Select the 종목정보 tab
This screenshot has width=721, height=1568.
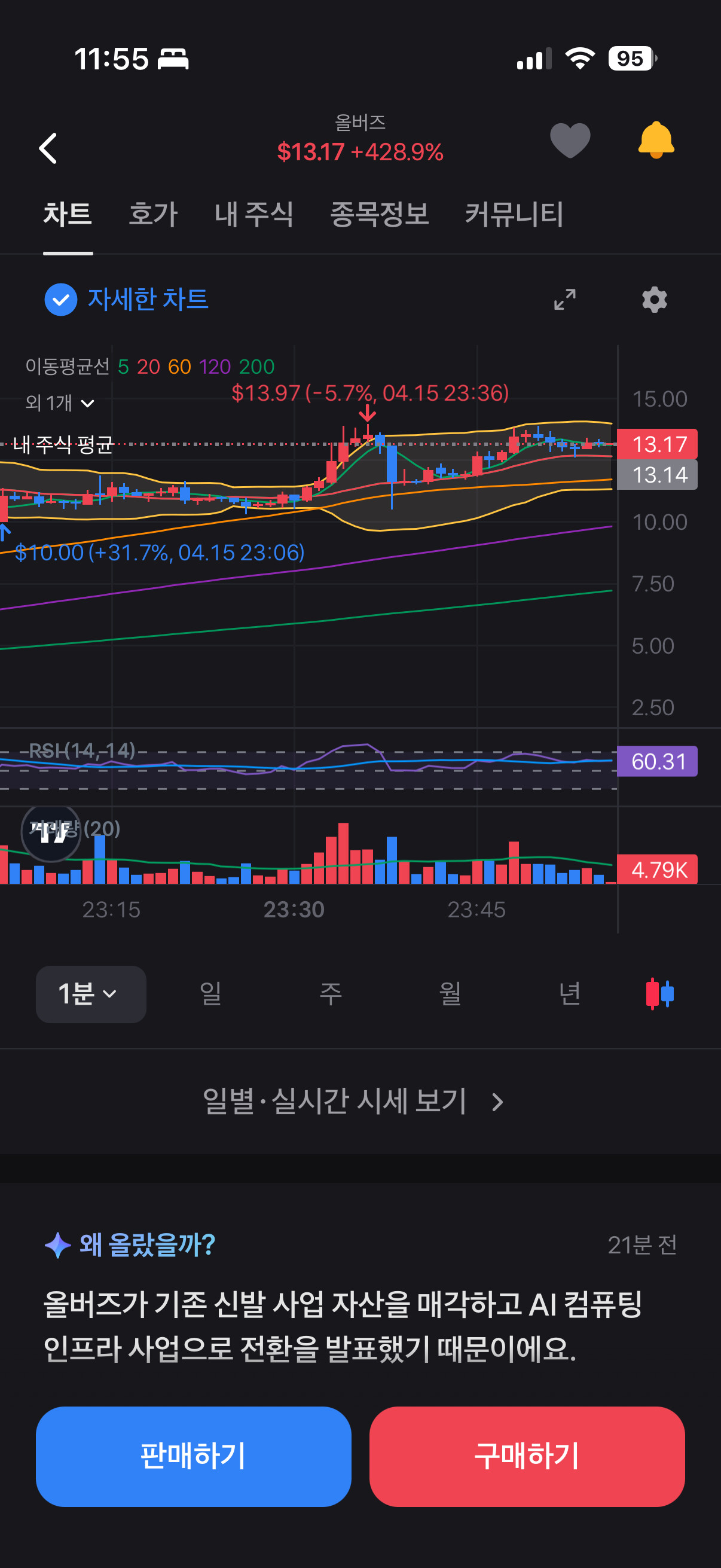click(x=380, y=214)
